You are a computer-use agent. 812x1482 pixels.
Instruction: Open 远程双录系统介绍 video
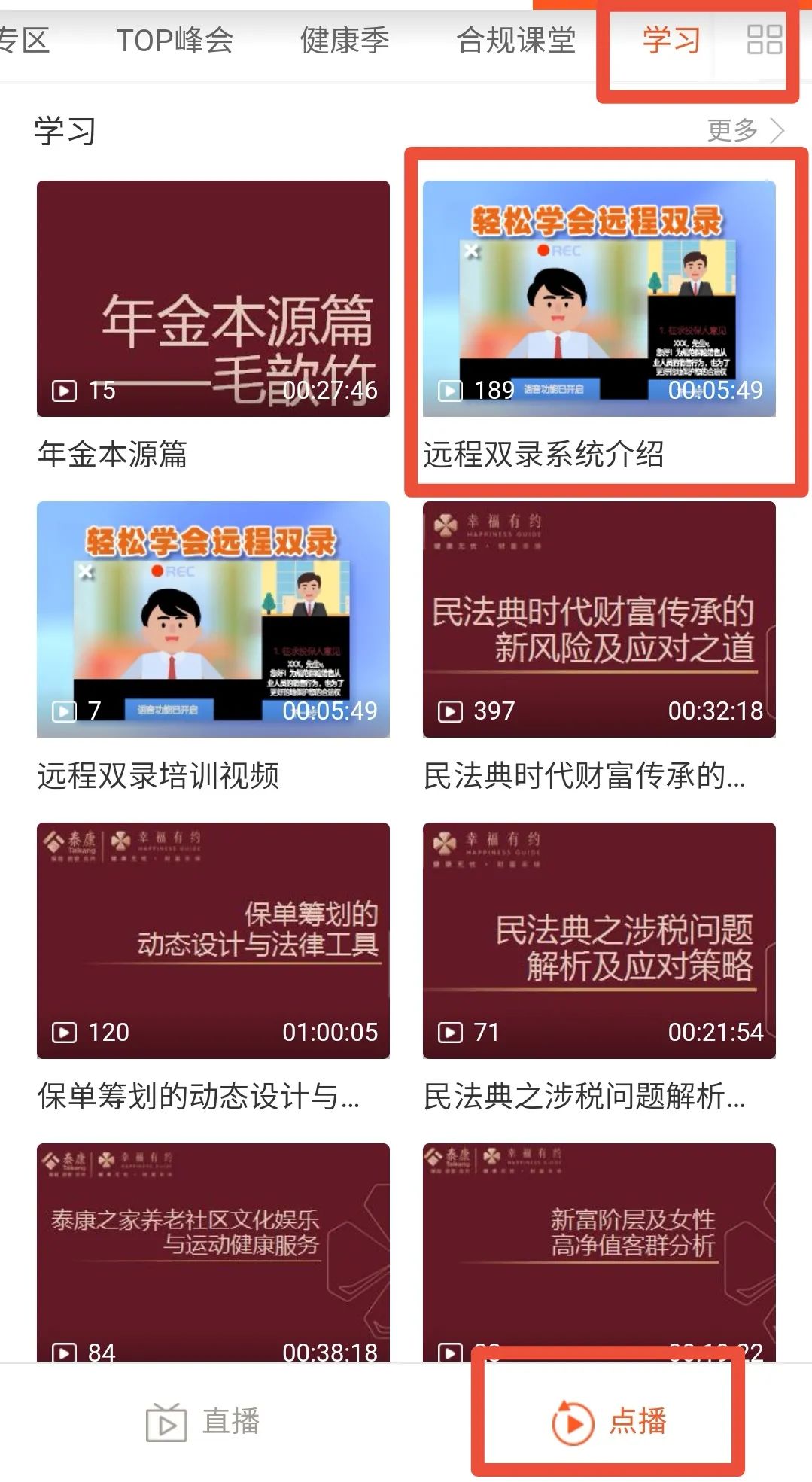599,299
